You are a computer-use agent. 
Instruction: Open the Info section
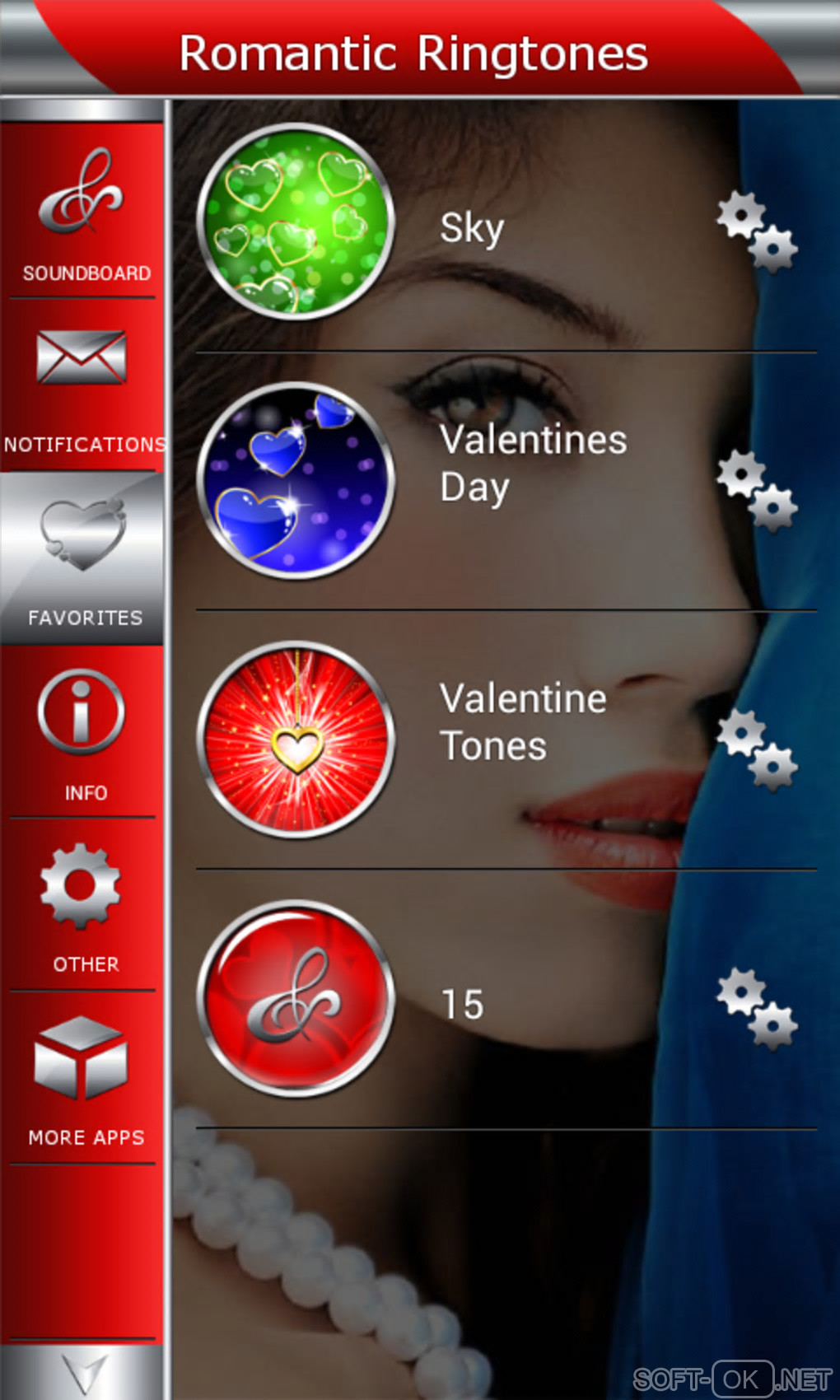pyautogui.click(x=82, y=731)
